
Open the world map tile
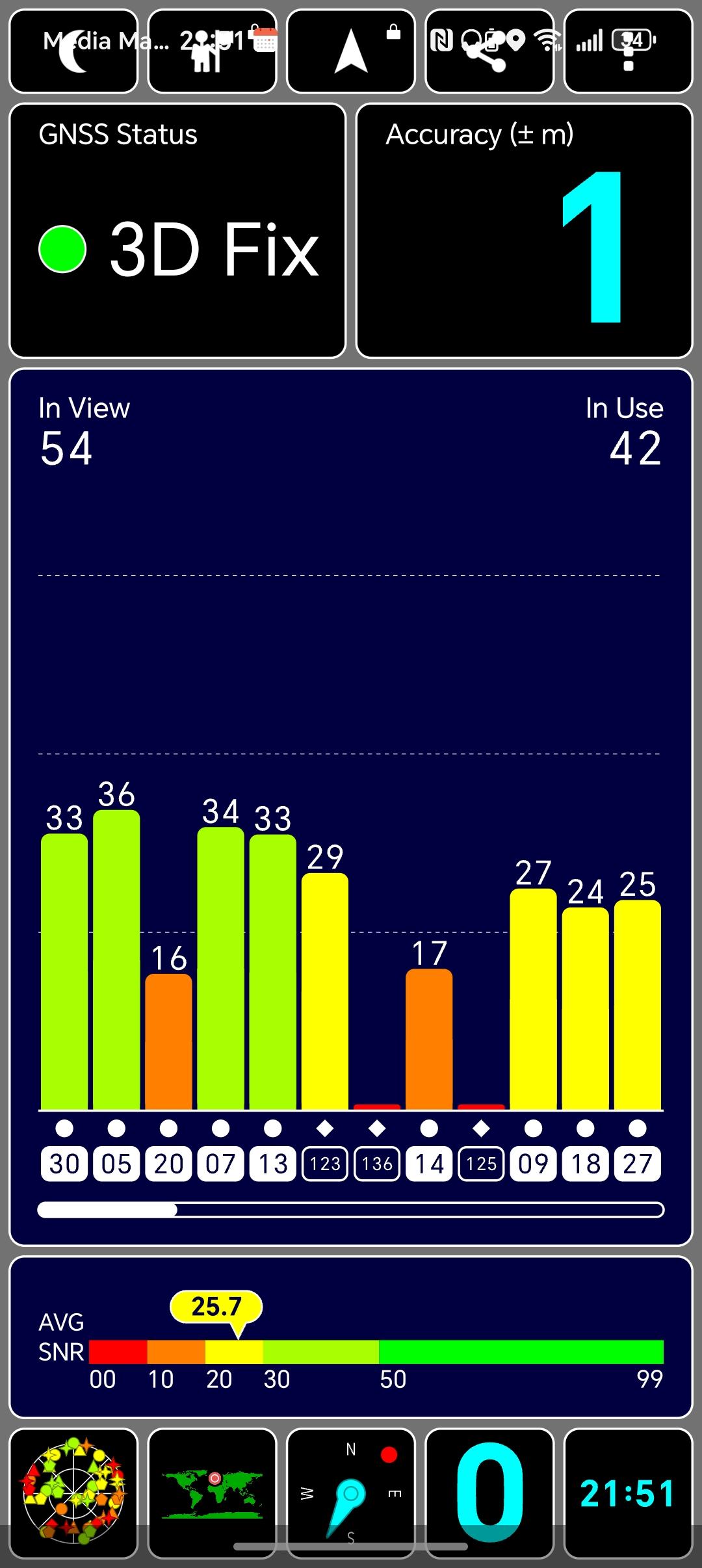212,1493
